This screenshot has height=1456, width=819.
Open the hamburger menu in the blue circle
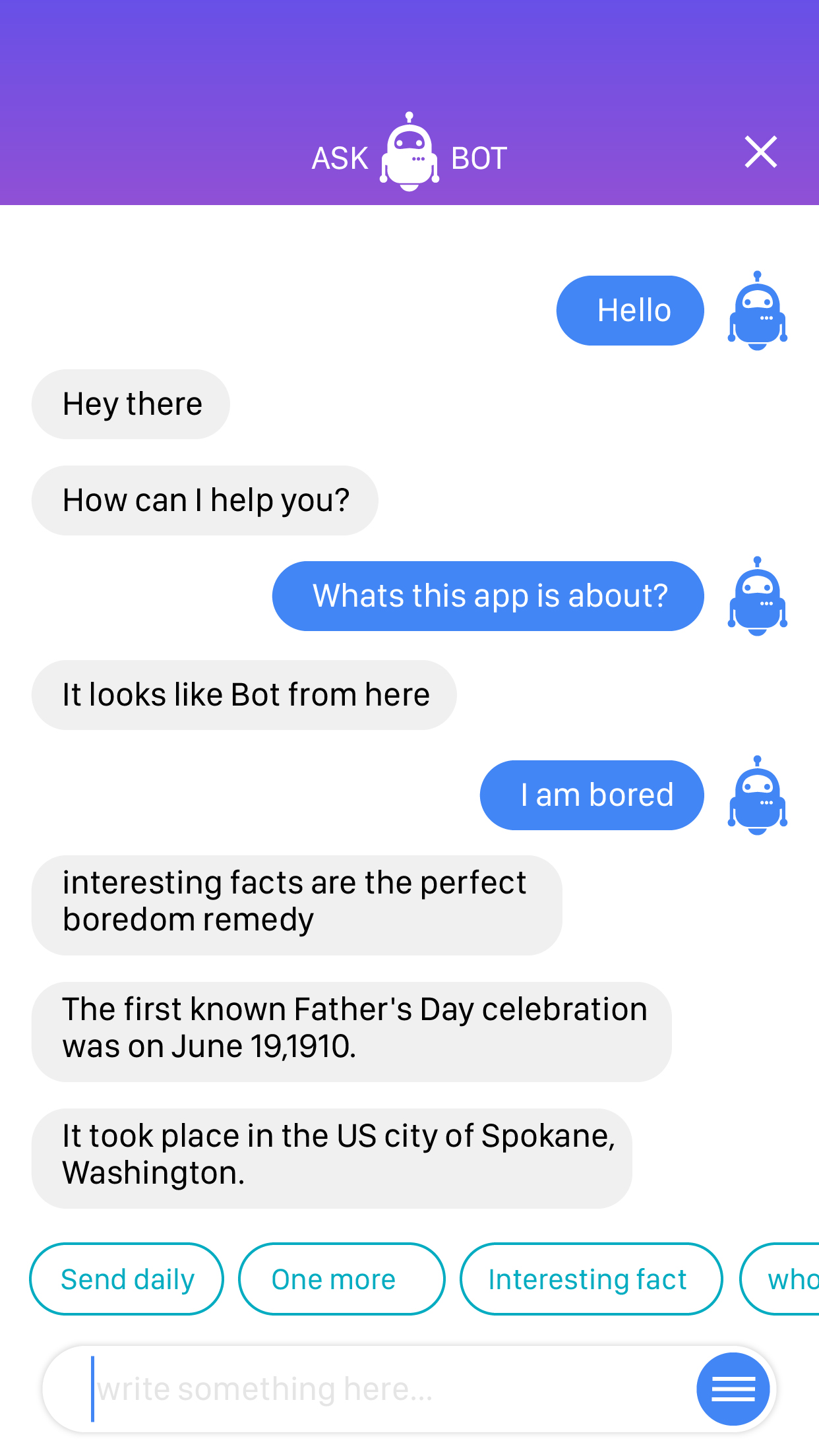(x=733, y=1388)
